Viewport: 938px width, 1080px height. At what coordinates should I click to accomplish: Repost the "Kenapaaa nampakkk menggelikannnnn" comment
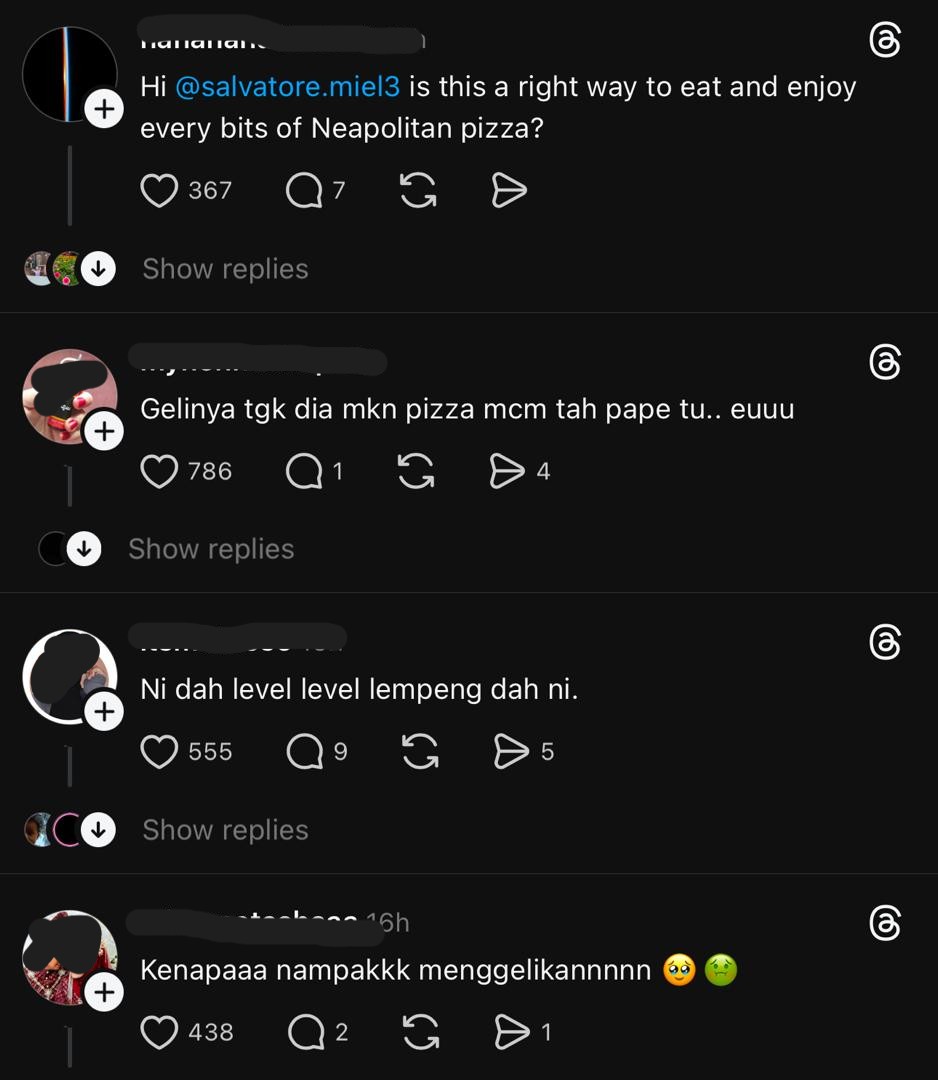coord(419,1032)
